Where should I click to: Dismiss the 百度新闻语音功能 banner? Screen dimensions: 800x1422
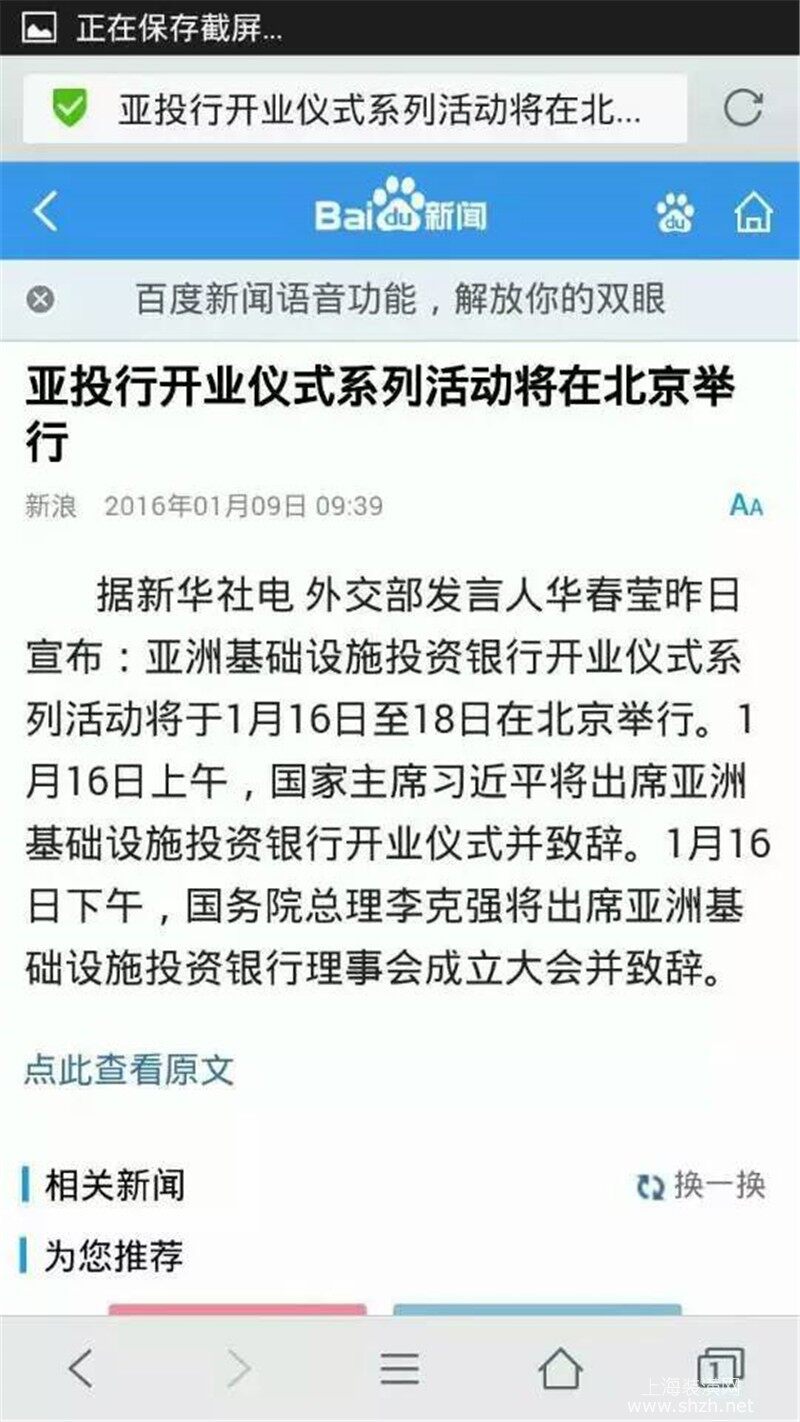tap(41, 299)
